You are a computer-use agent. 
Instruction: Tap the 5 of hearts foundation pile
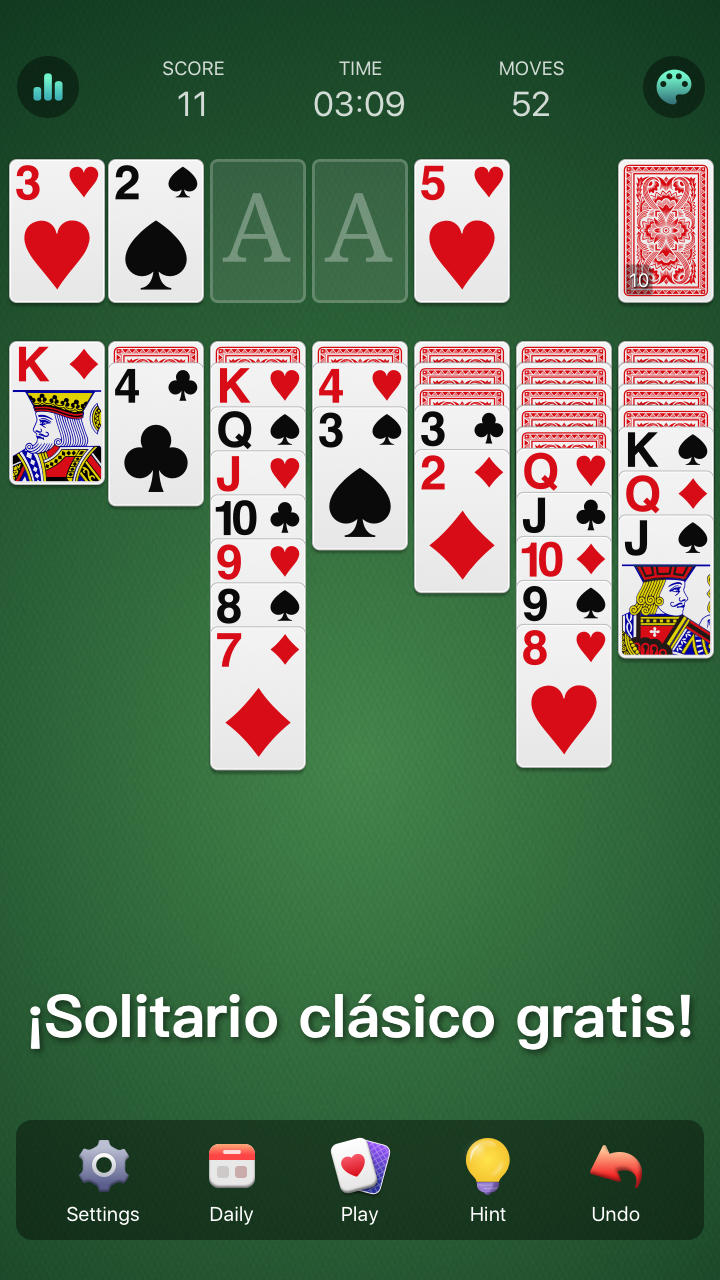click(x=462, y=231)
